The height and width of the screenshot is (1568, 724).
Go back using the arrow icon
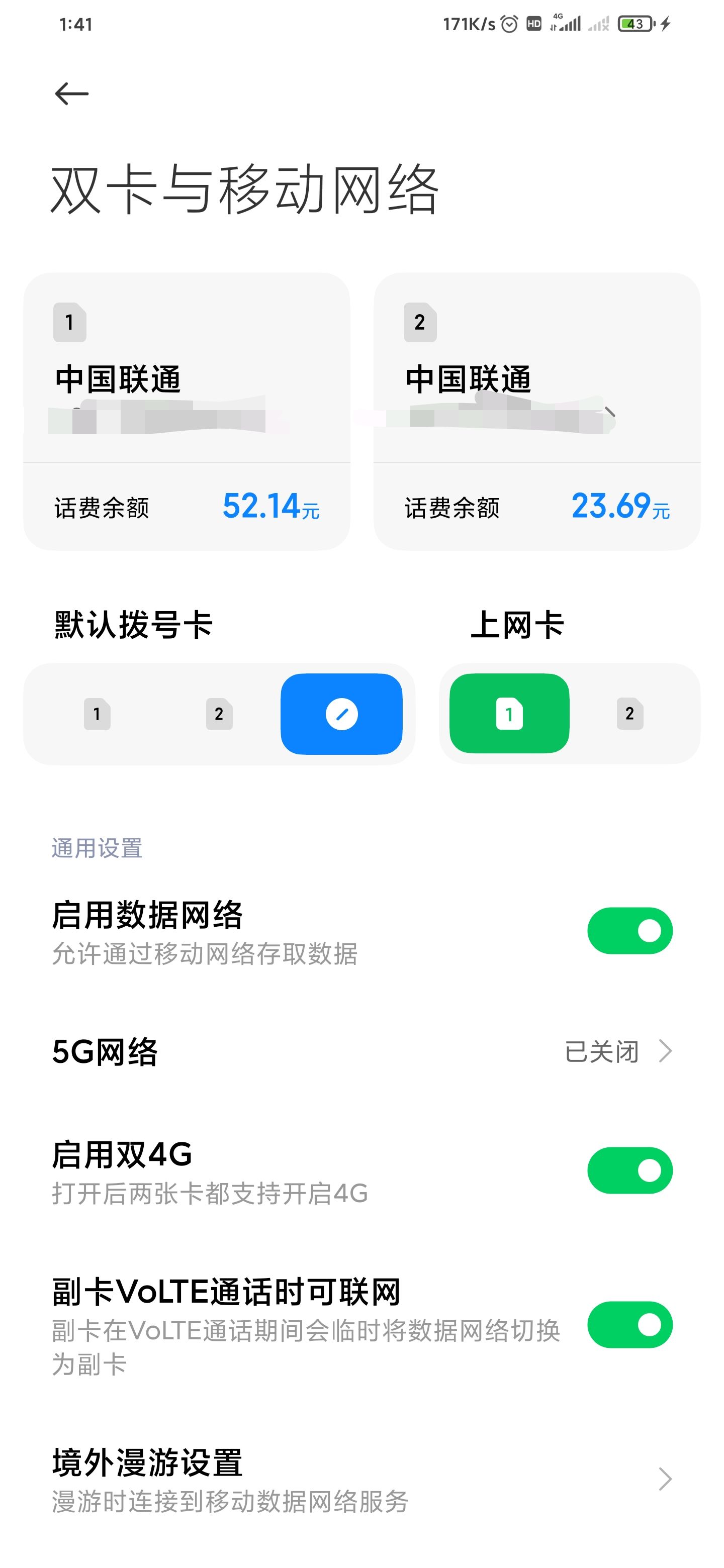point(72,94)
